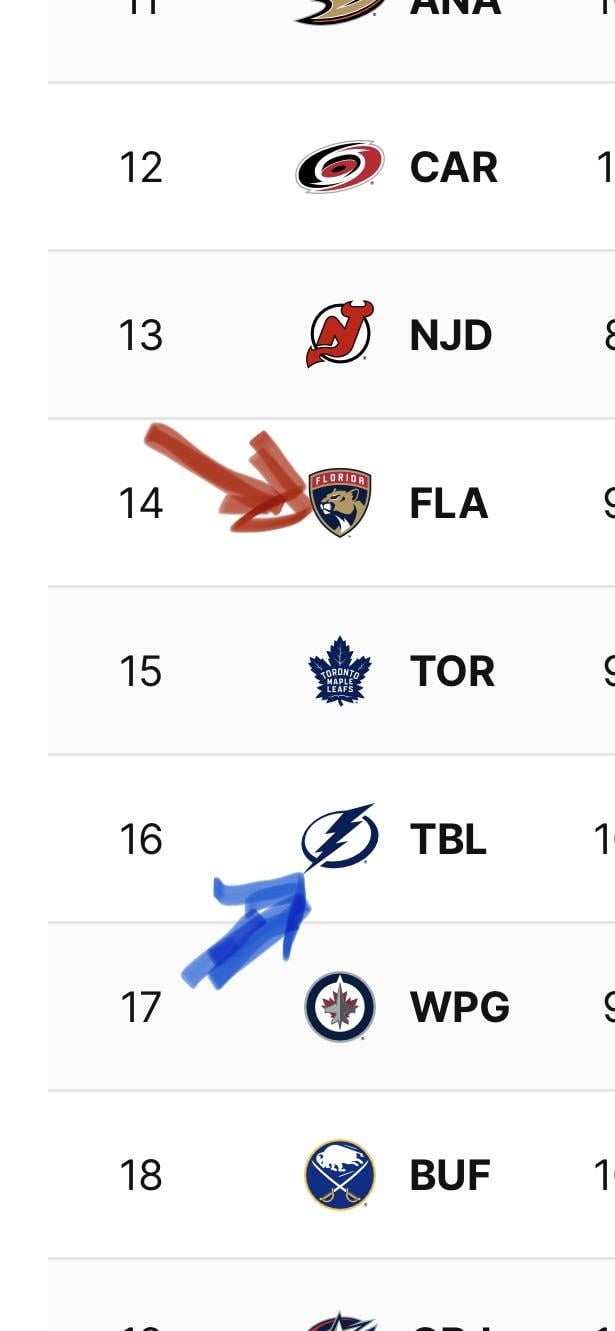Select the FLA team row

pos(448,503)
